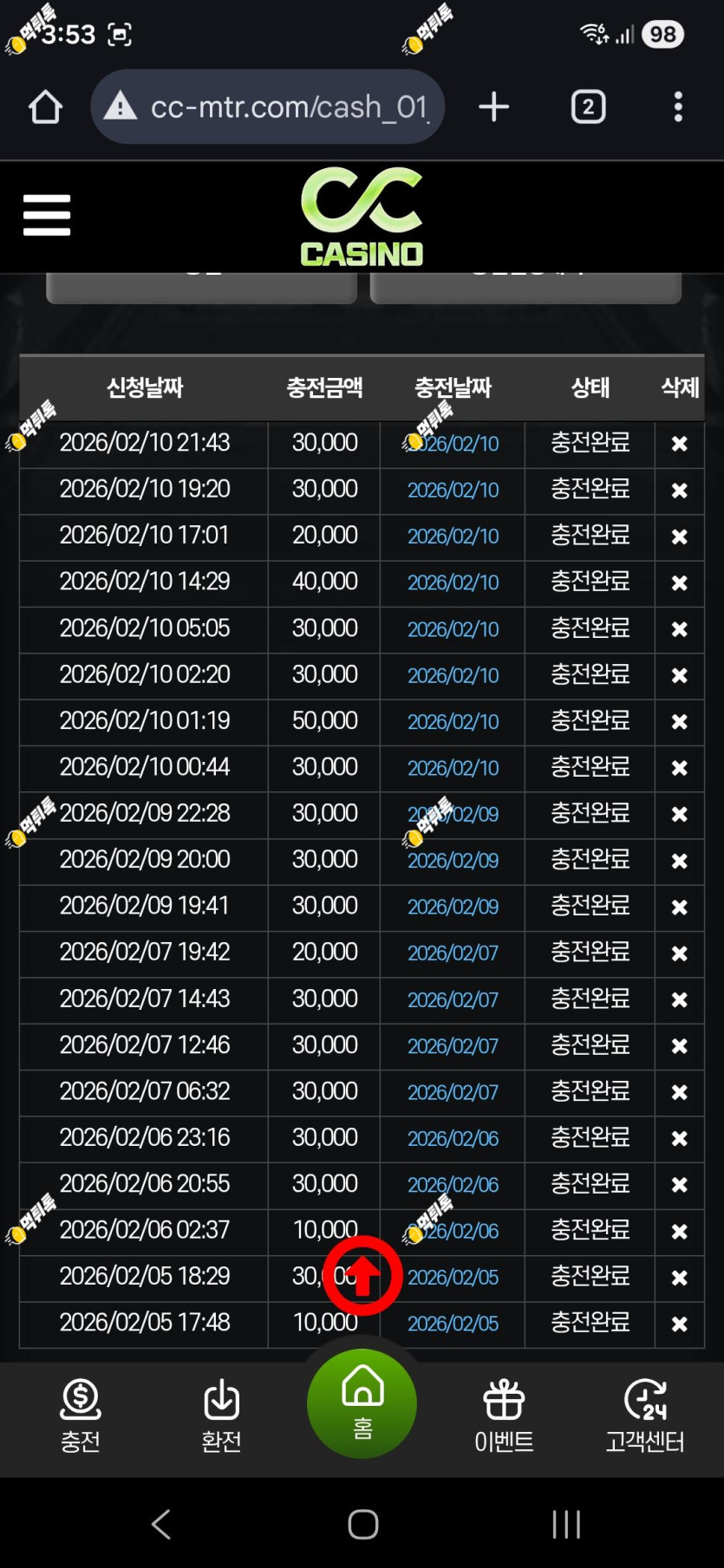The height and width of the screenshot is (1568, 724).
Task: Delete the 2026/02/10 14:29 entry
Action: click(x=680, y=582)
